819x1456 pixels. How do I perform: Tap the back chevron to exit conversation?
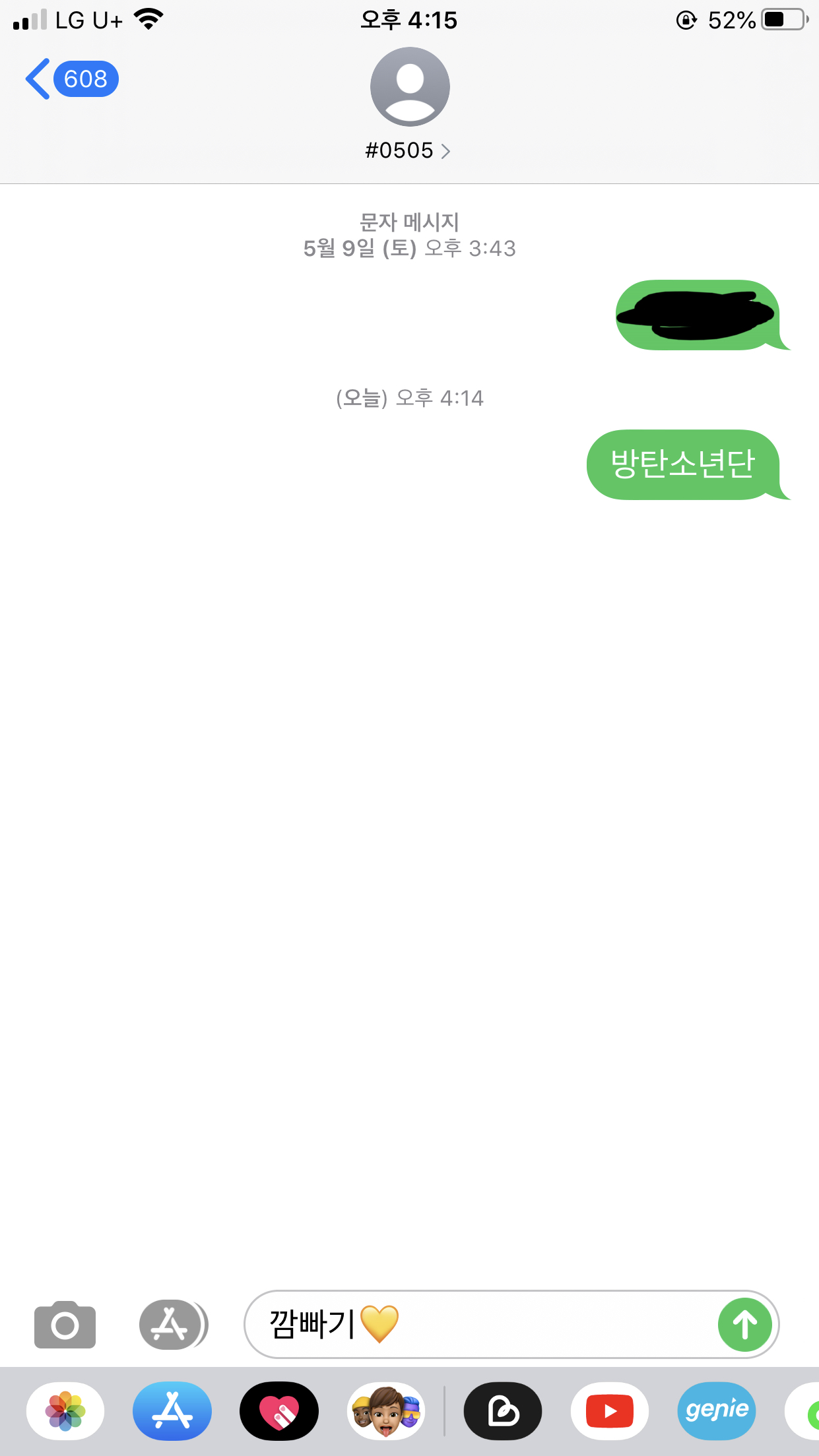[36, 79]
